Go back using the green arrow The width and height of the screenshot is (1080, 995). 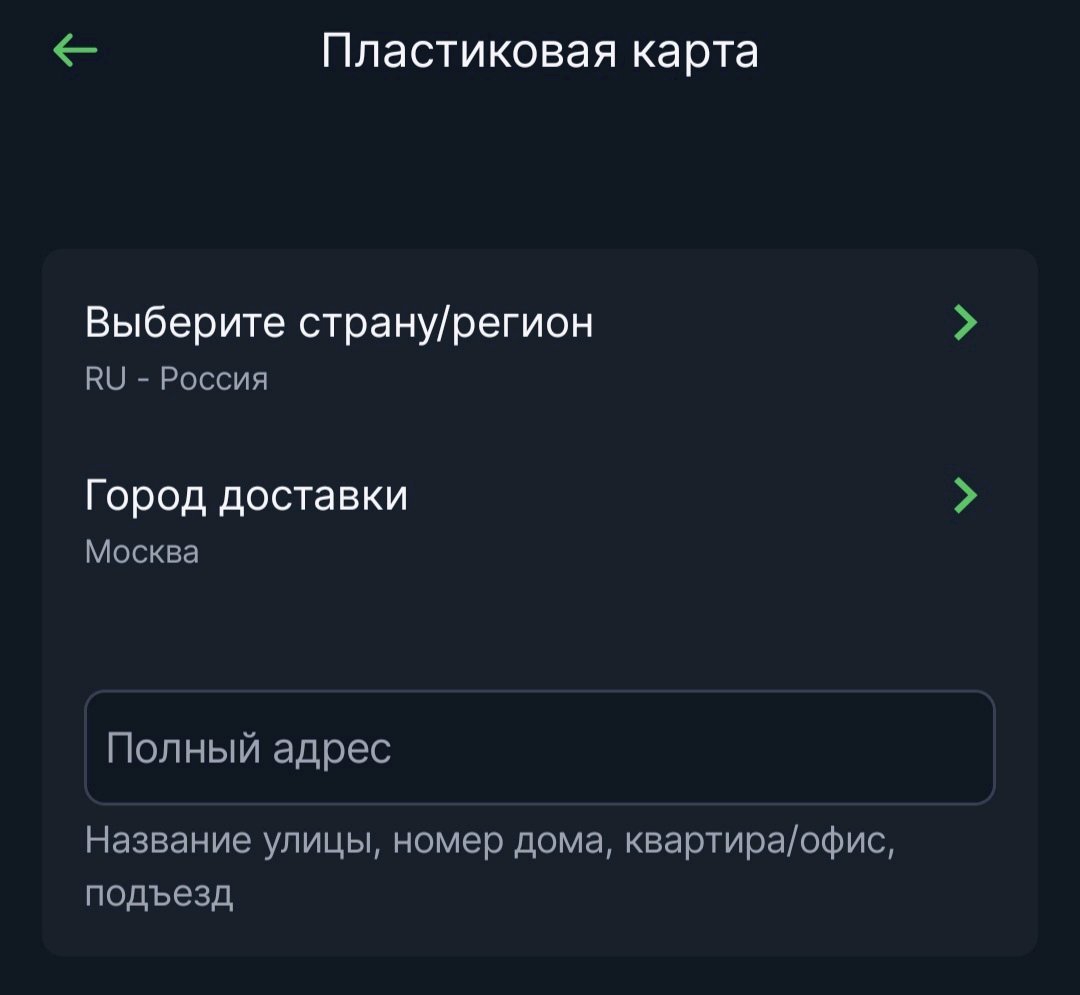(x=75, y=50)
